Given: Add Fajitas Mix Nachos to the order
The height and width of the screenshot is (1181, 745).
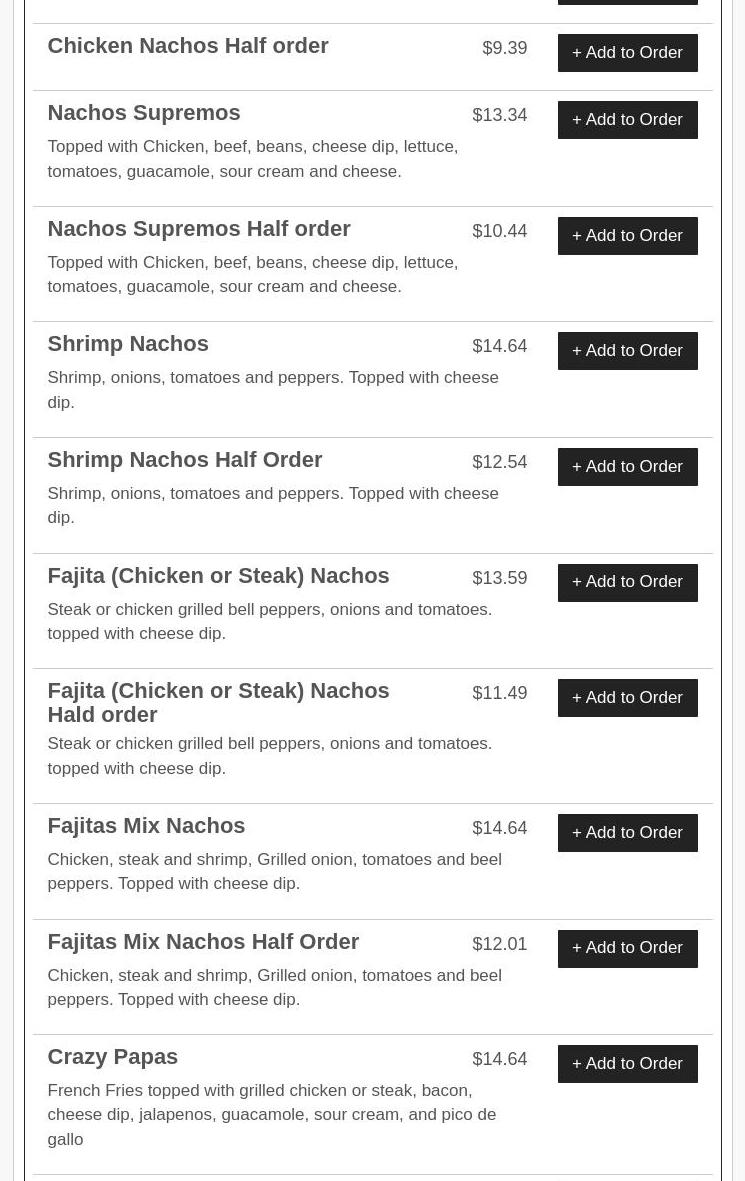Looking at the screenshot, I should (x=627, y=832).
